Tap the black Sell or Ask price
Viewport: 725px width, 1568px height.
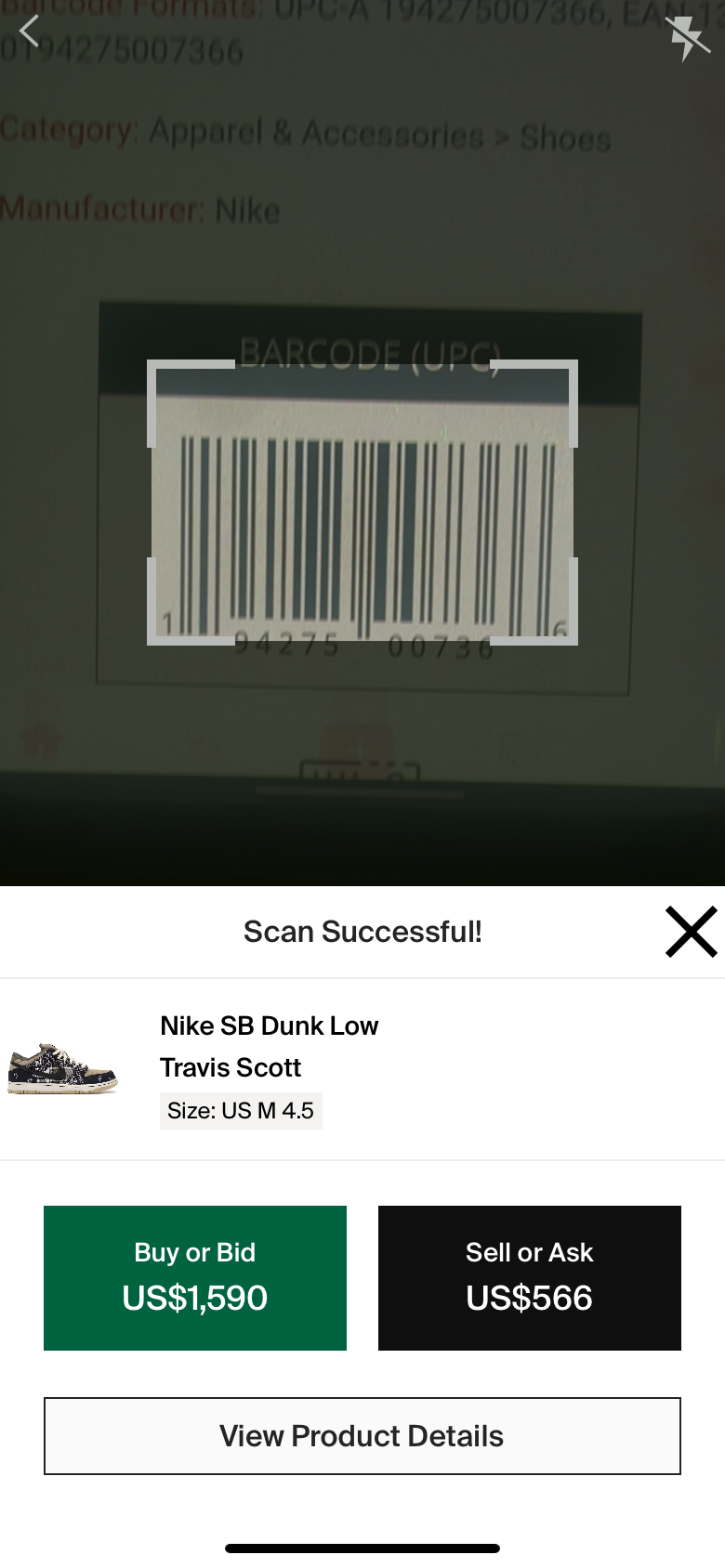pos(528,1277)
